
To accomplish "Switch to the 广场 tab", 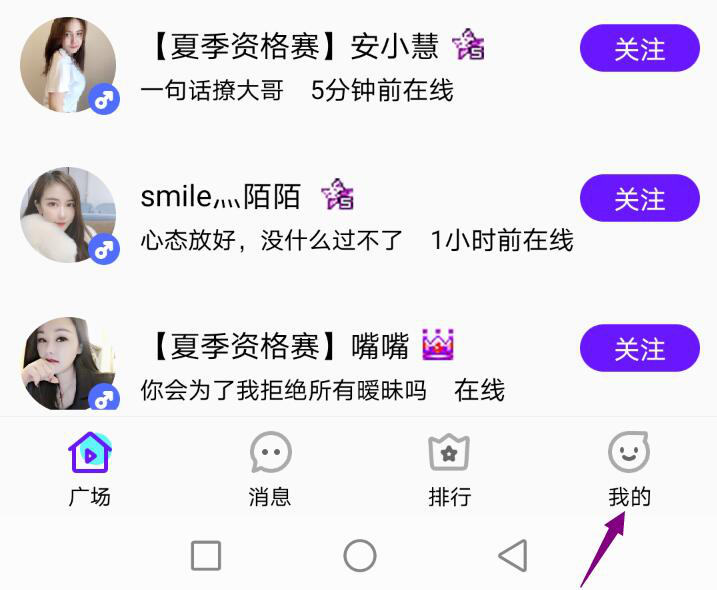I will click(90, 468).
